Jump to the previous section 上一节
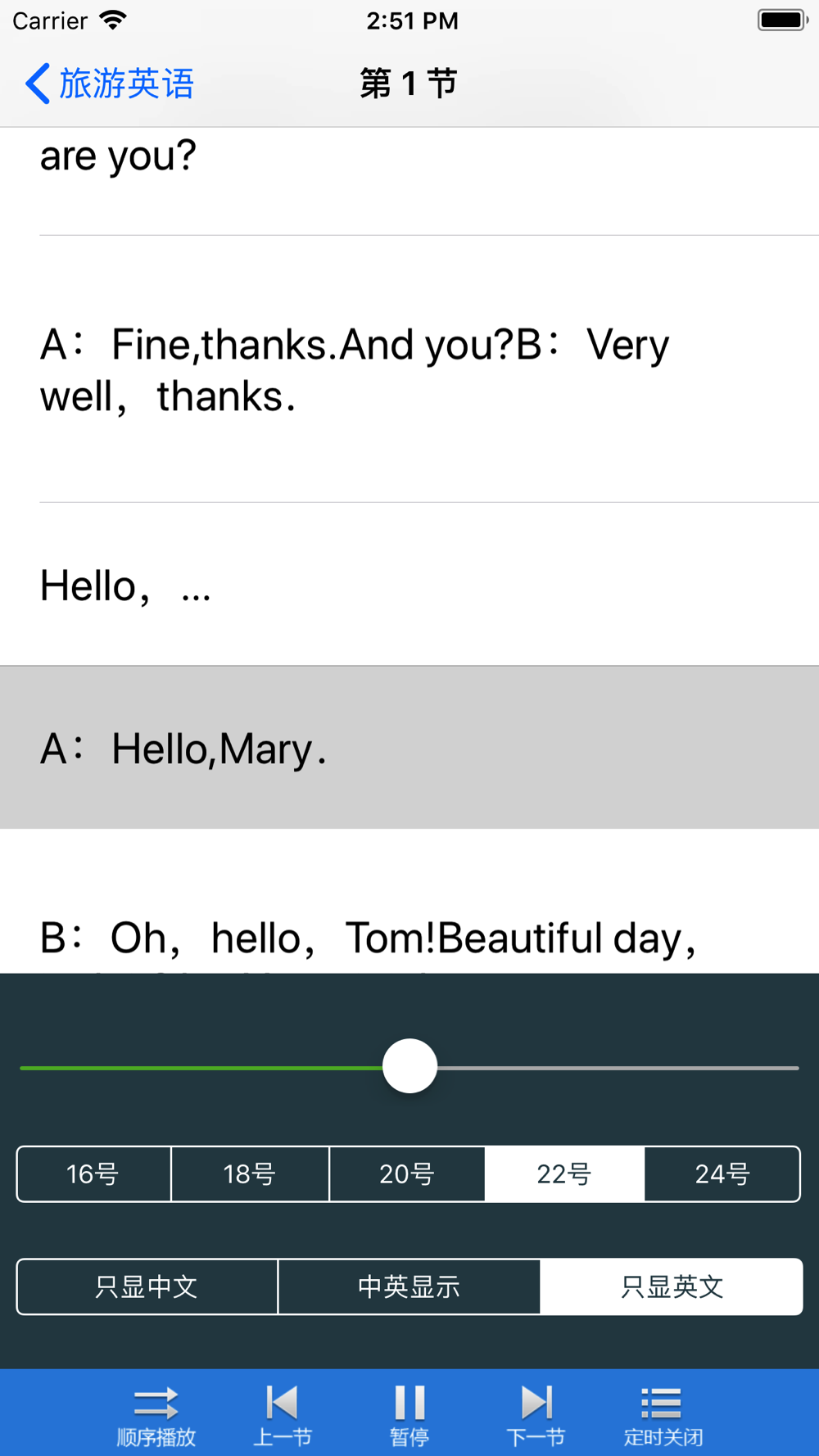Screen dimensions: 819x1456 point(283,1415)
